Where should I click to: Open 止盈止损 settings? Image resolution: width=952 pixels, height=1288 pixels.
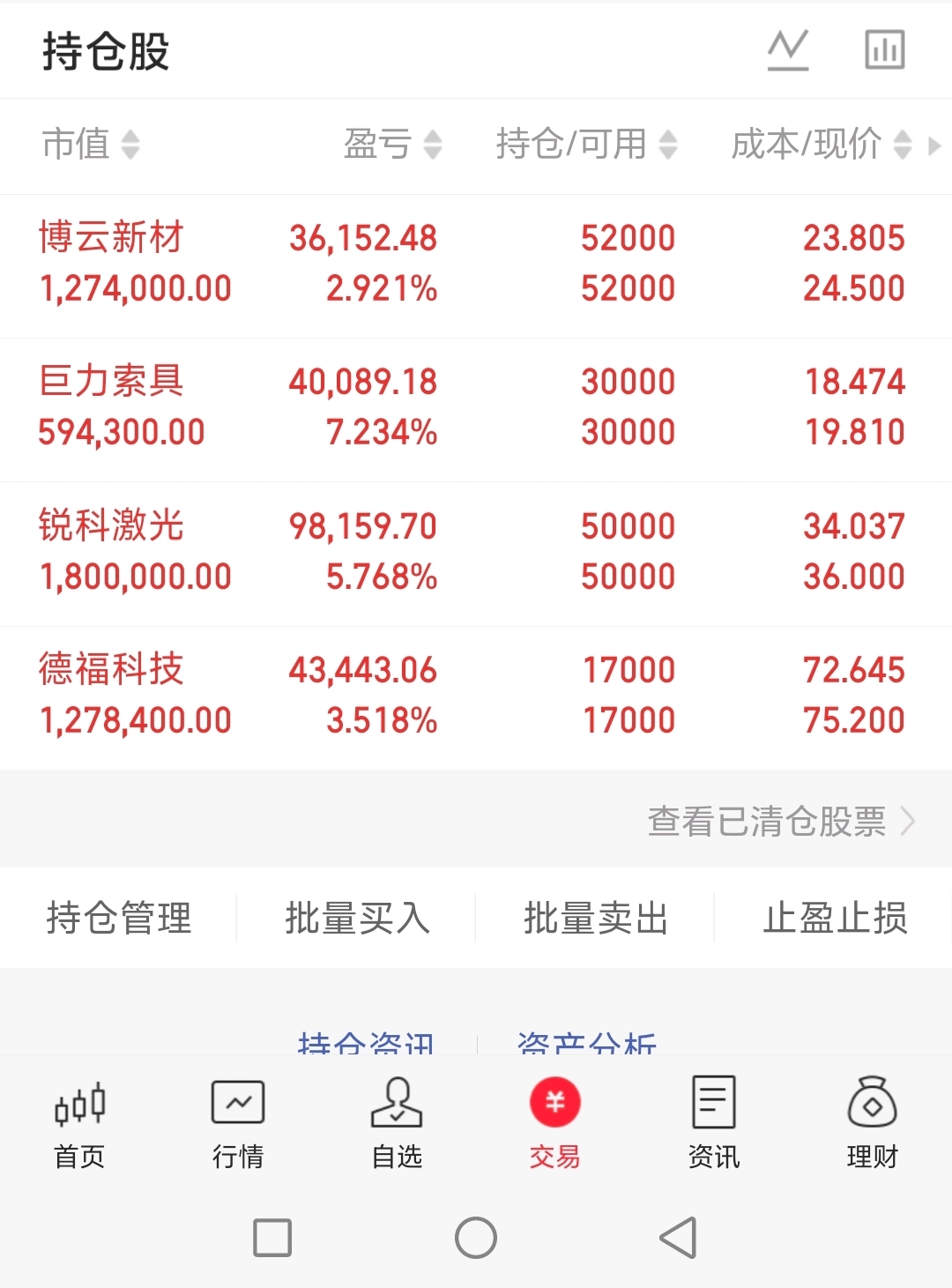coord(835,918)
